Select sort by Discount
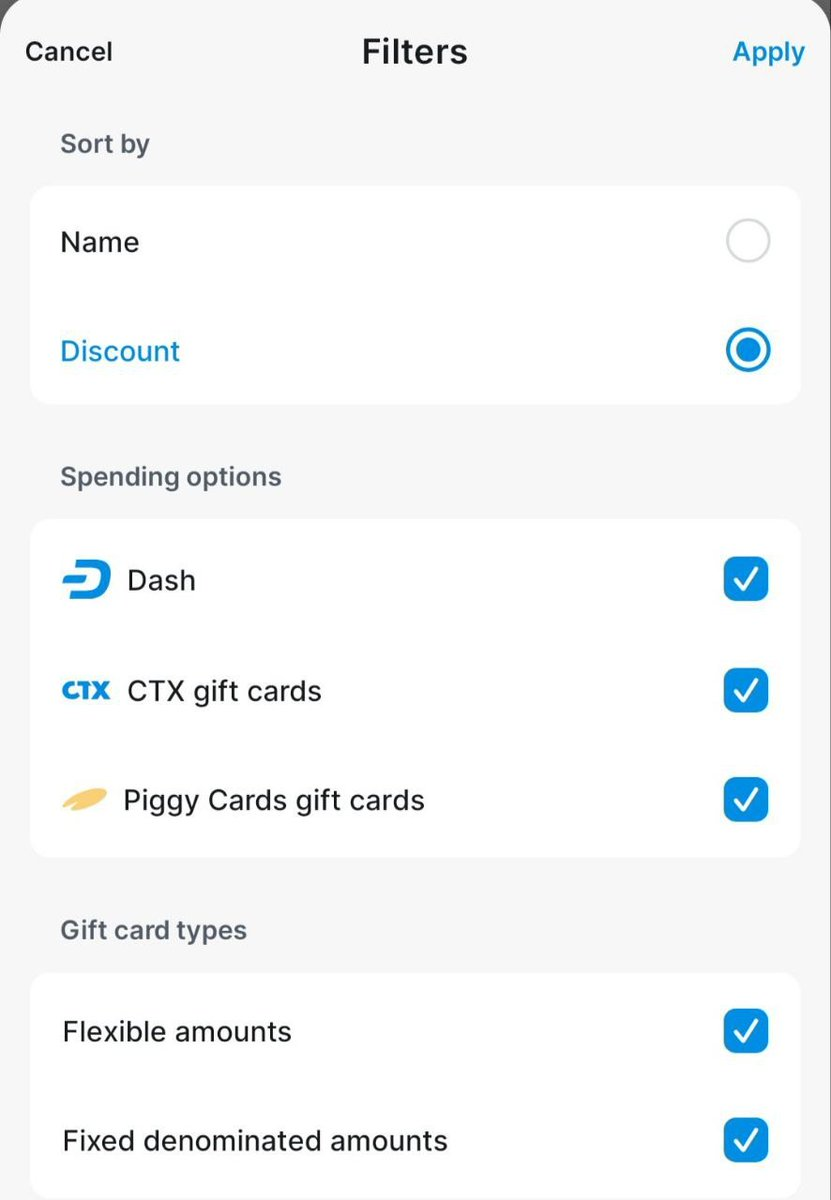This screenshot has height=1200, width=831. point(747,351)
